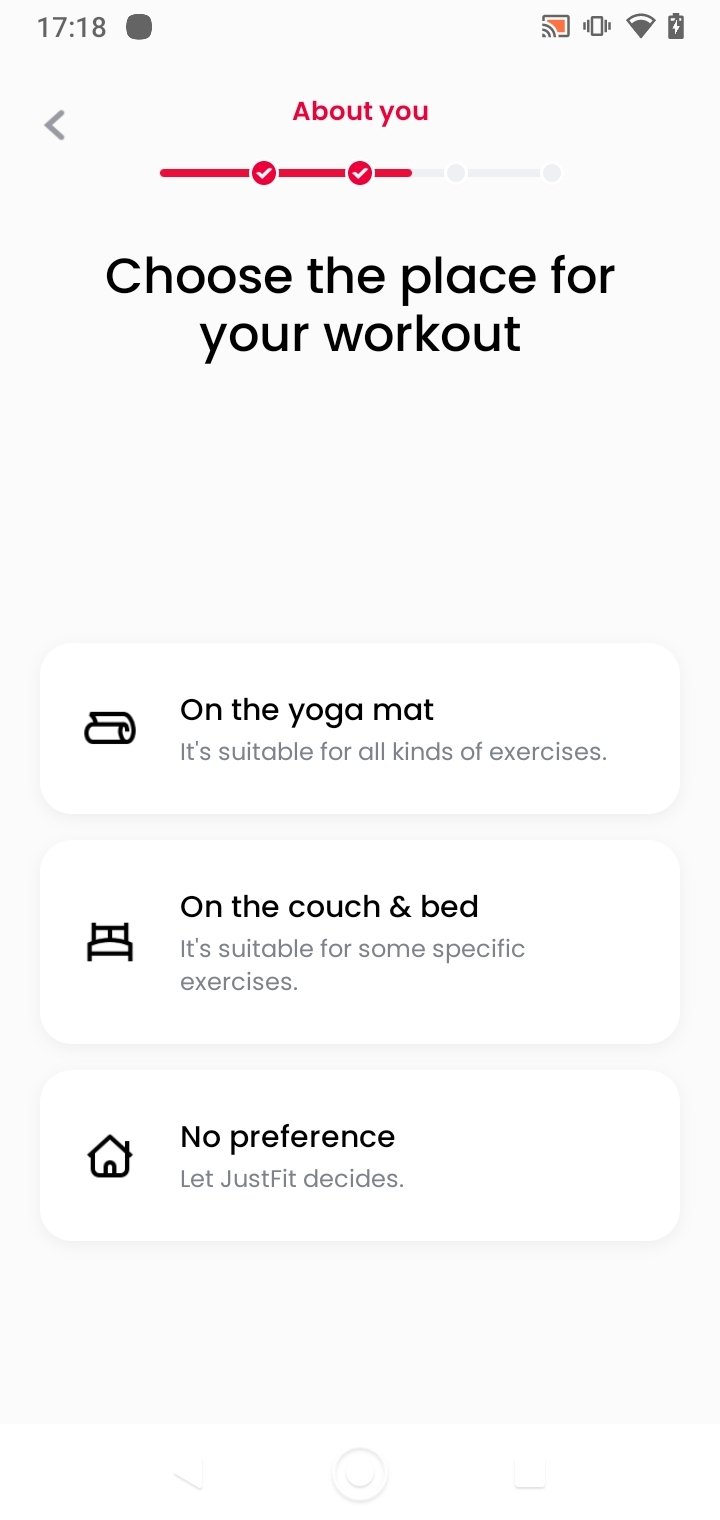Select On the yoga mat option
The height and width of the screenshot is (1520, 720).
click(x=360, y=728)
